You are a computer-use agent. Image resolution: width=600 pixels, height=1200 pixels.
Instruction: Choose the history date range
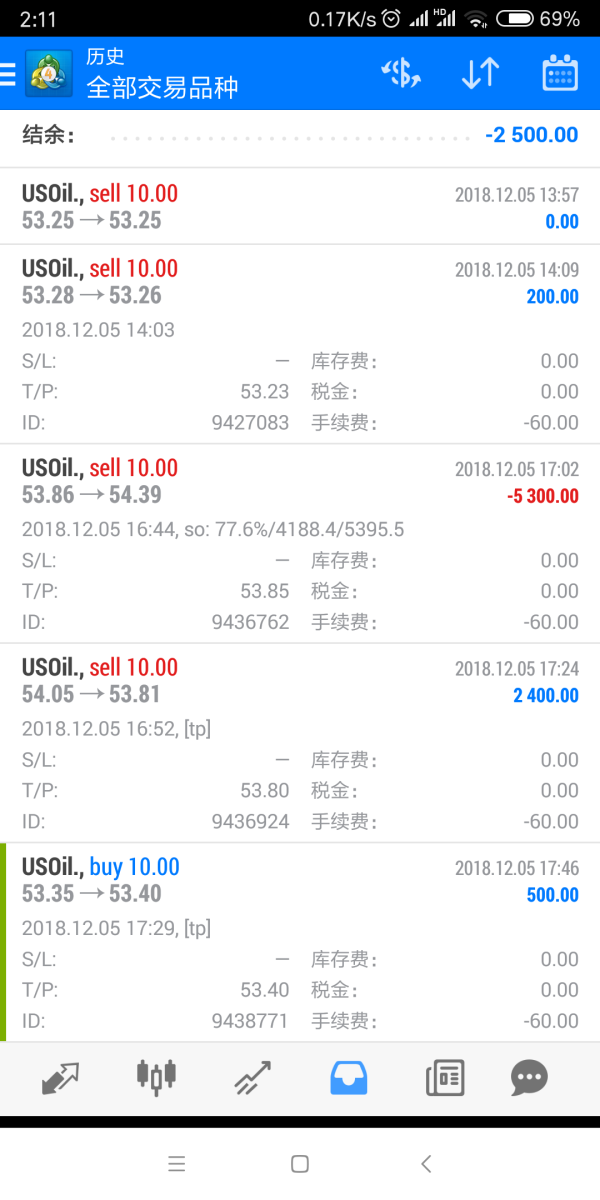click(x=560, y=73)
